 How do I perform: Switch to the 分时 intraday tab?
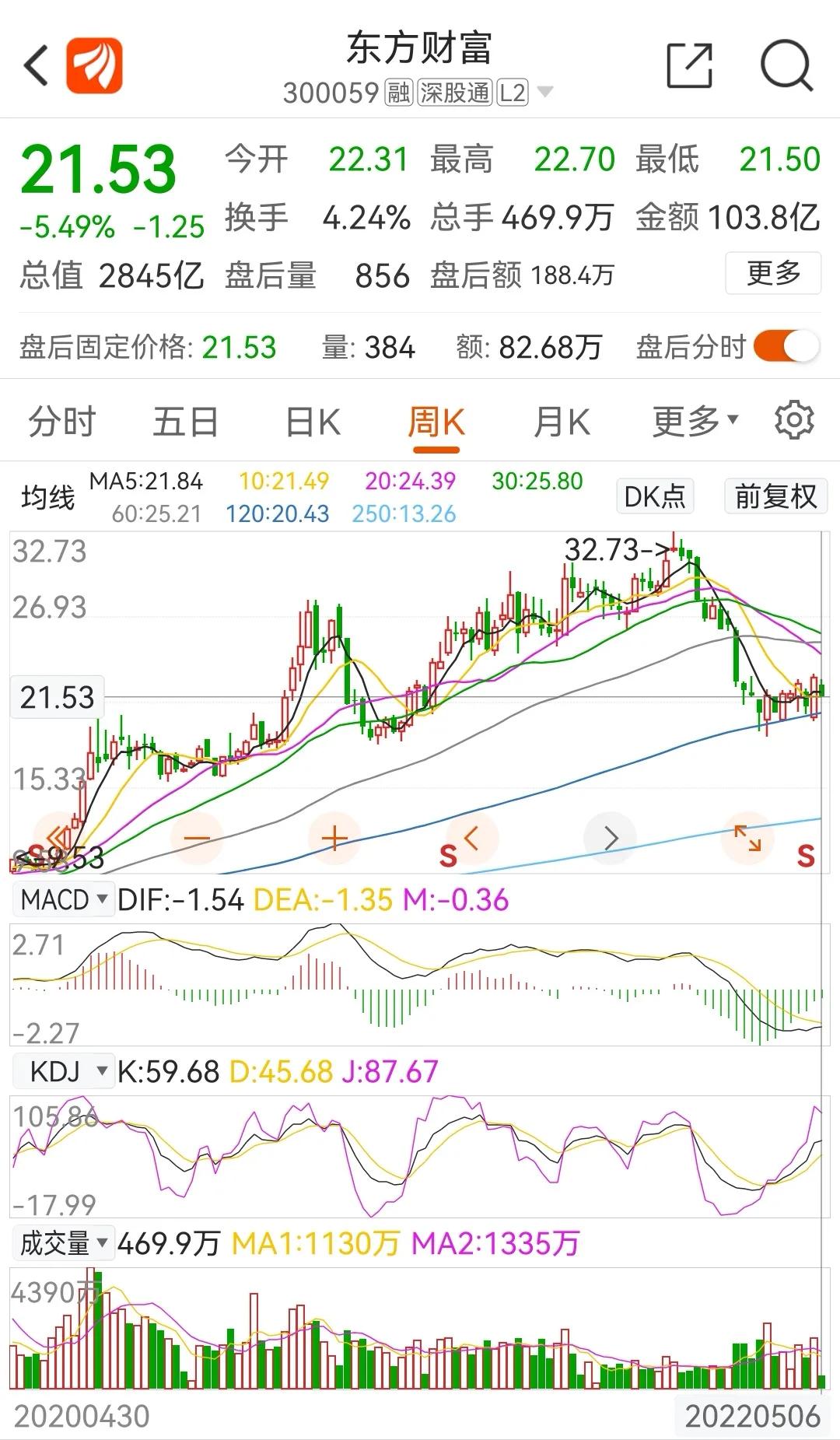[x=61, y=422]
